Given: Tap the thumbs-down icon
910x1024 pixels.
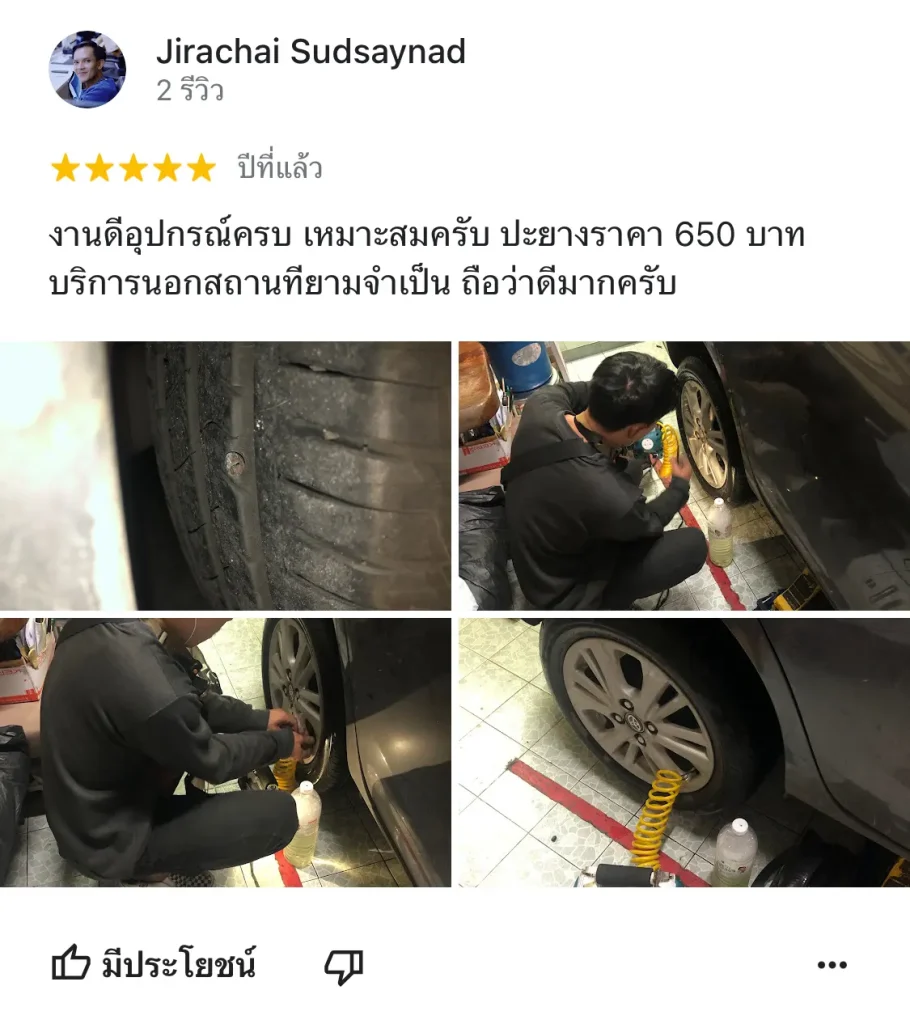Looking at the screenshot, I should 344,965.
